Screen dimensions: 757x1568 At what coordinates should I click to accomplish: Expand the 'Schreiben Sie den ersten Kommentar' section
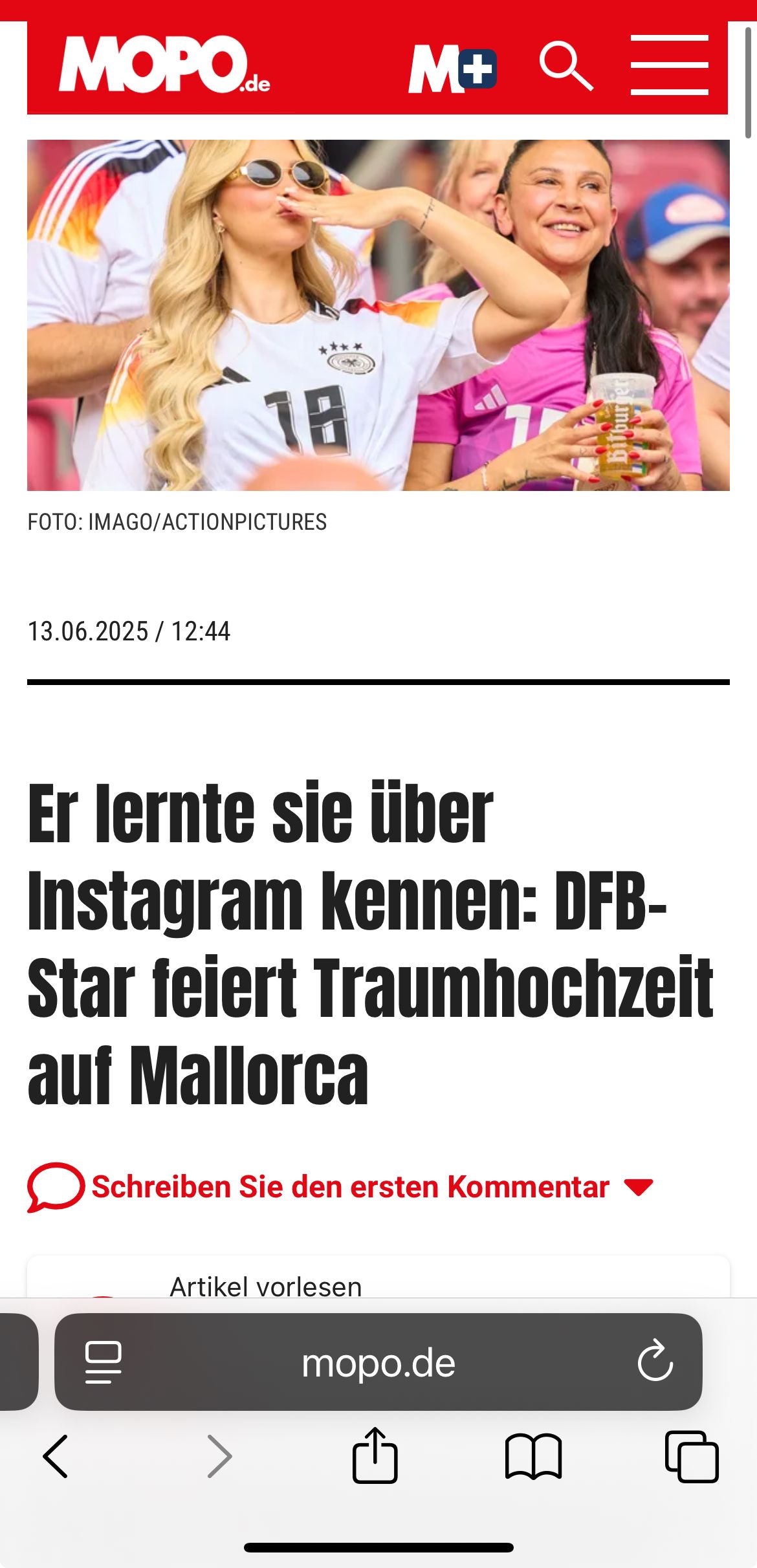pos(341,1187)
